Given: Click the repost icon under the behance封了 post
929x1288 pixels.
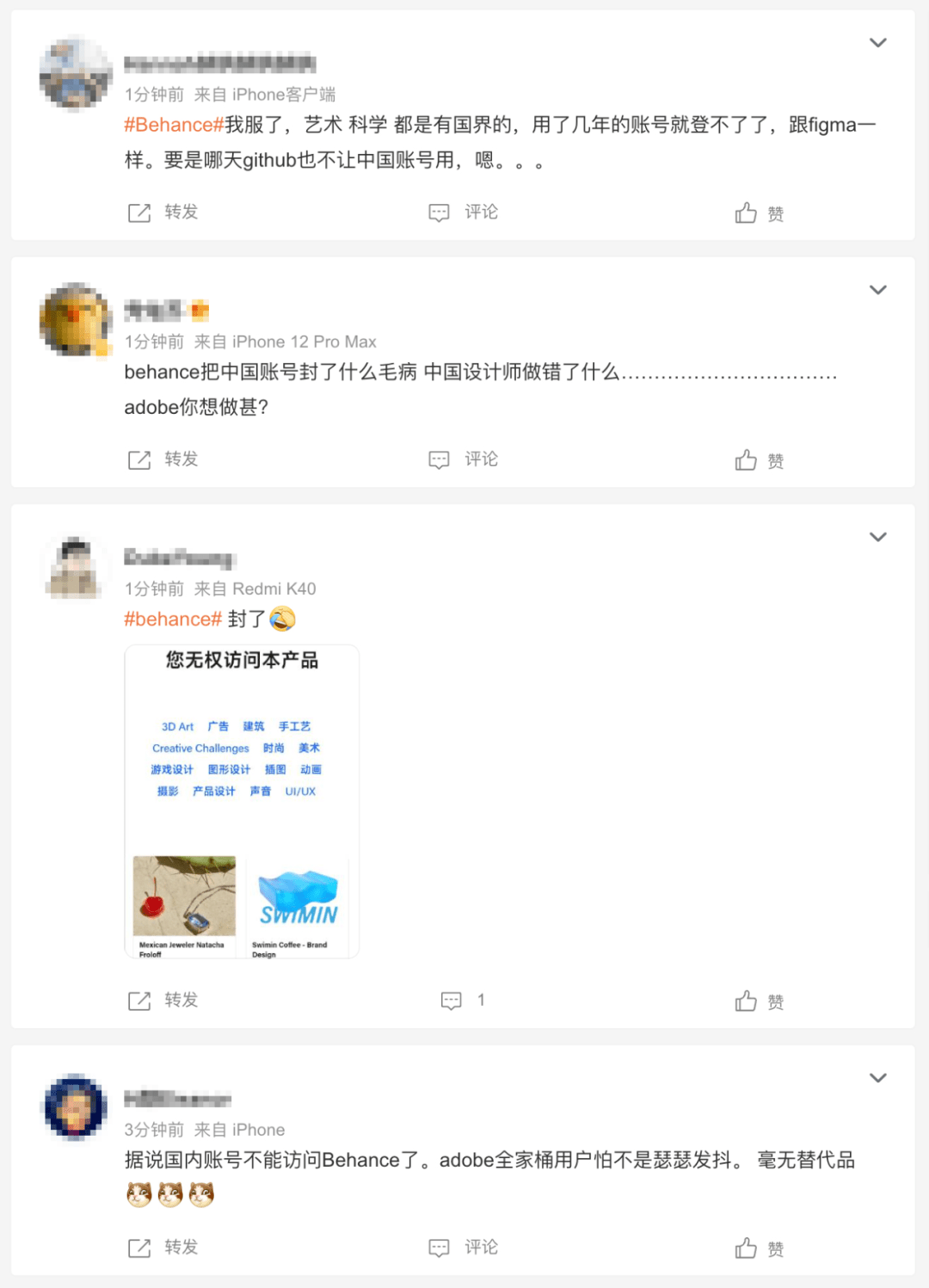Looking at the screenshot, I should tap(138, 1000).
